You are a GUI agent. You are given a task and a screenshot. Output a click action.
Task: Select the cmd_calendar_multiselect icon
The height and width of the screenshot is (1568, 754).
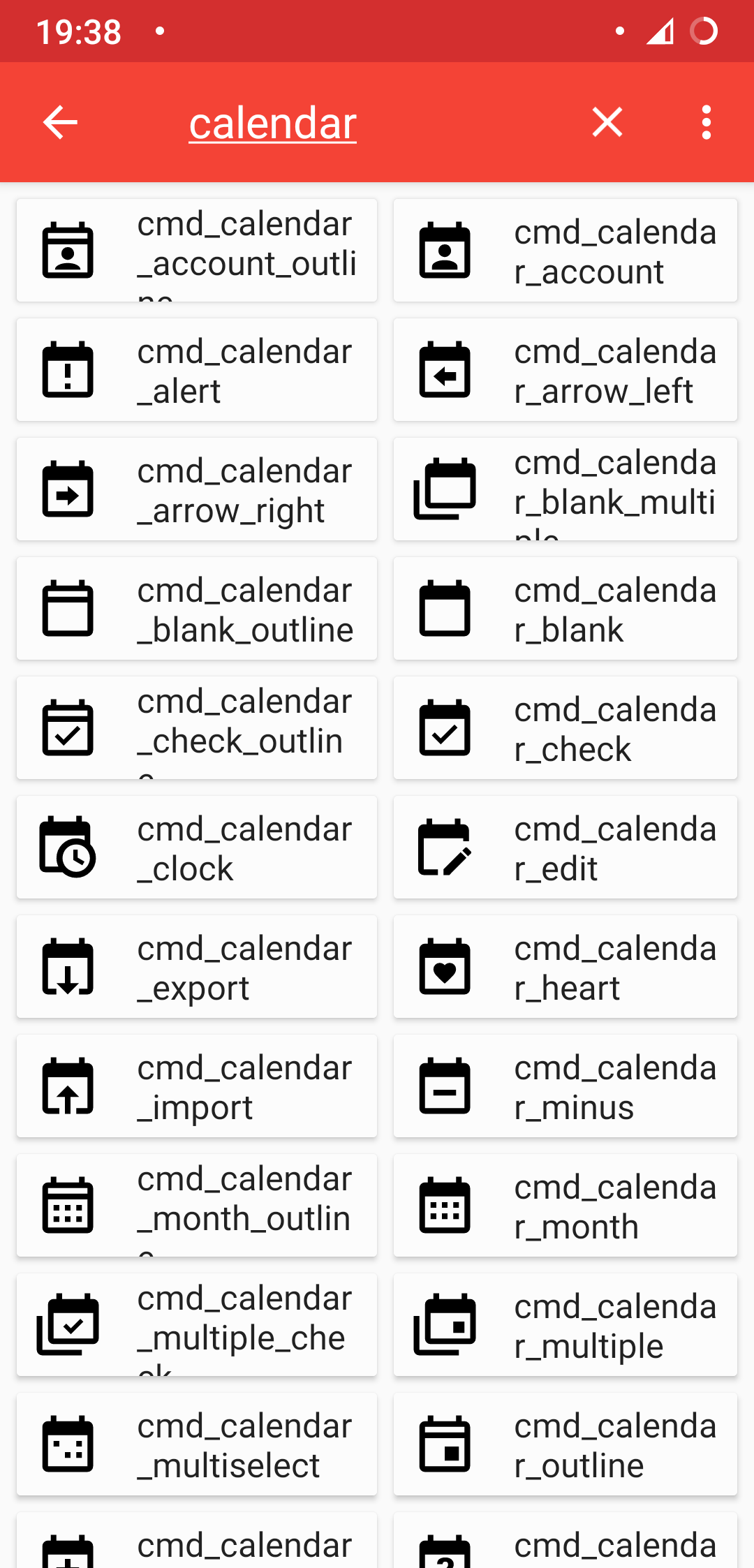click(196, 1444)
